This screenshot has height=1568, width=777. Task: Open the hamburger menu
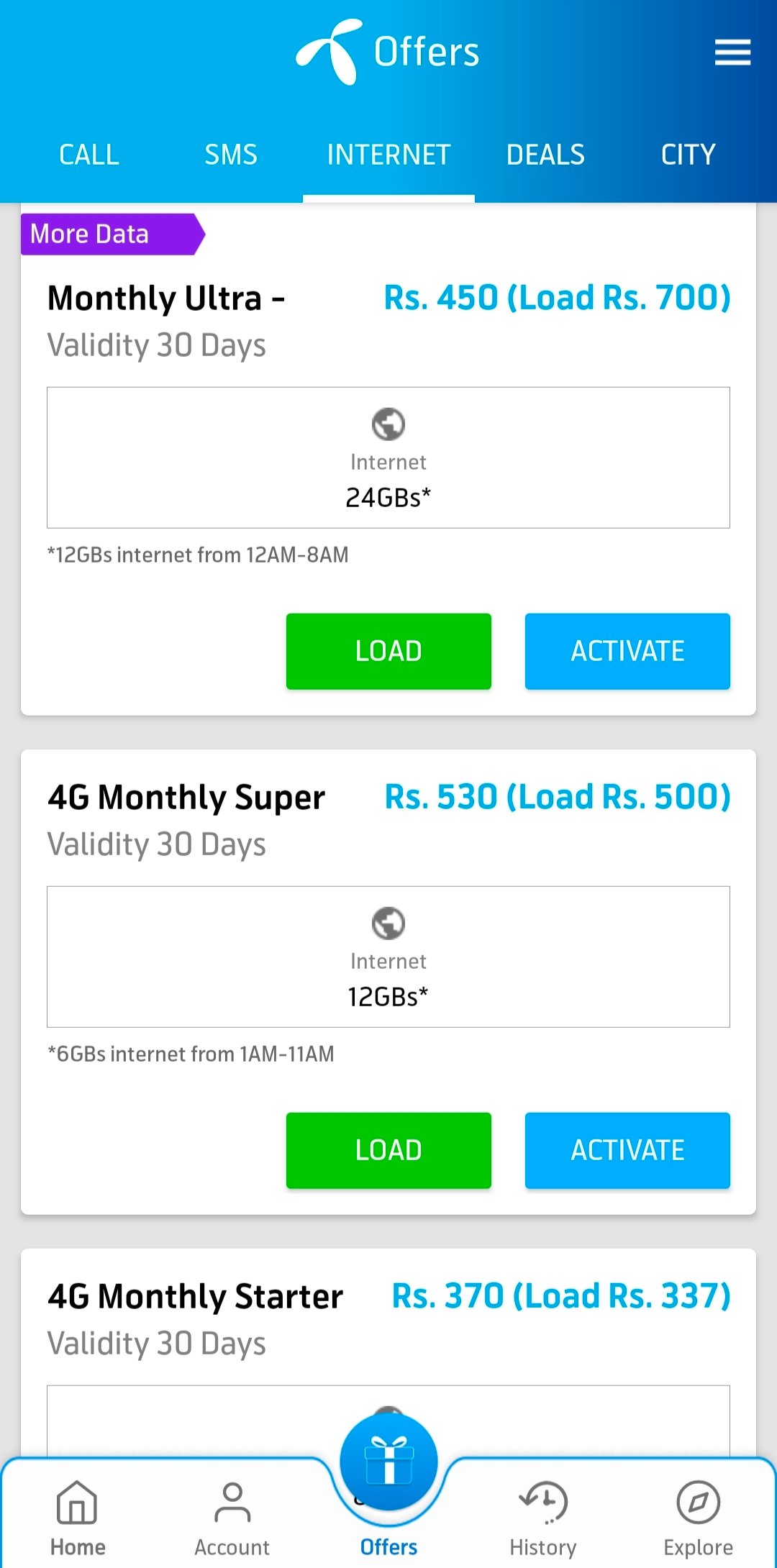pyautogui.click(x=732, y=53)
